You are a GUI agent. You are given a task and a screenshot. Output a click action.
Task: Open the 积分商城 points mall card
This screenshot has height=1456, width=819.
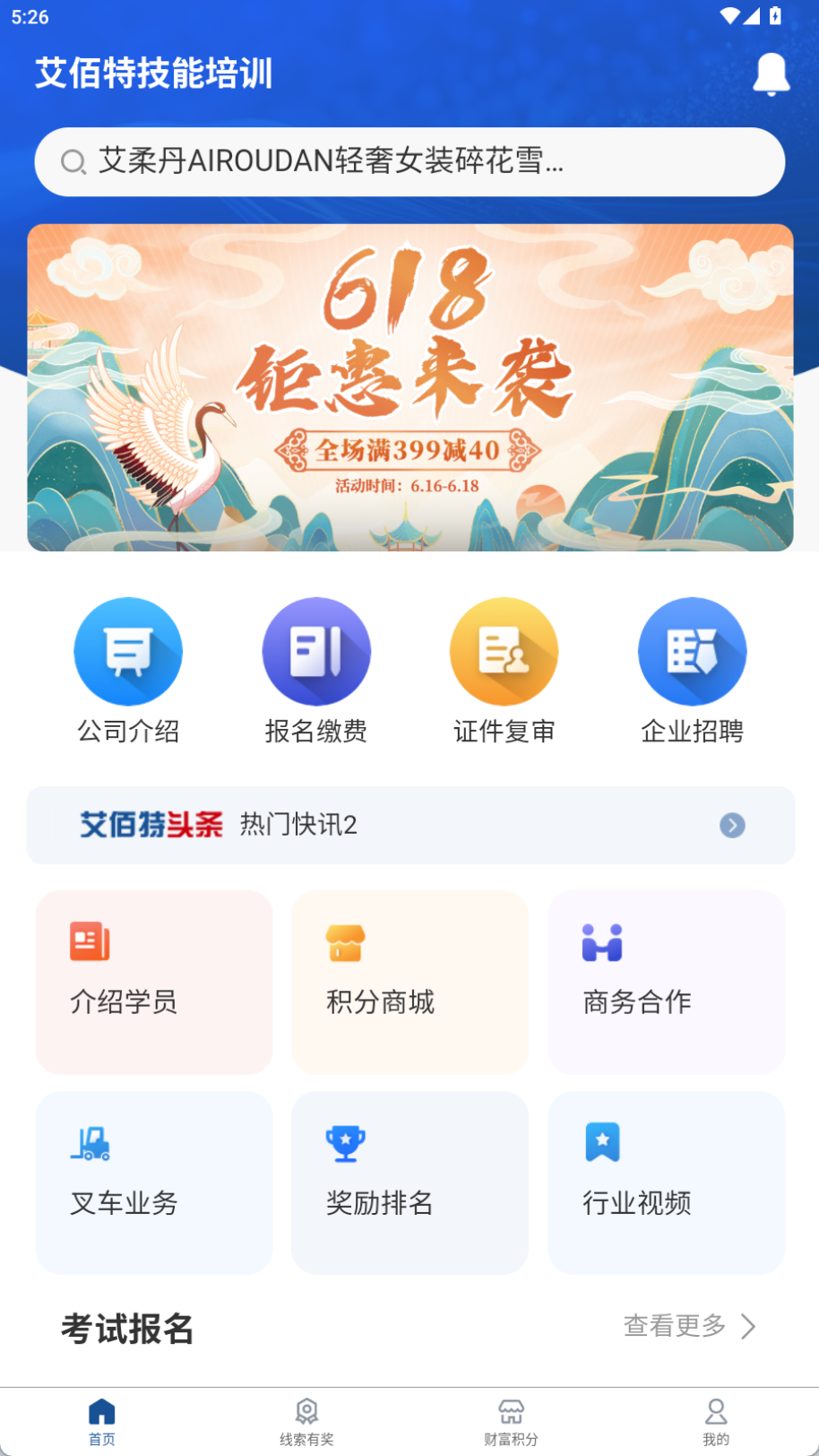click(x=409, y=982)
